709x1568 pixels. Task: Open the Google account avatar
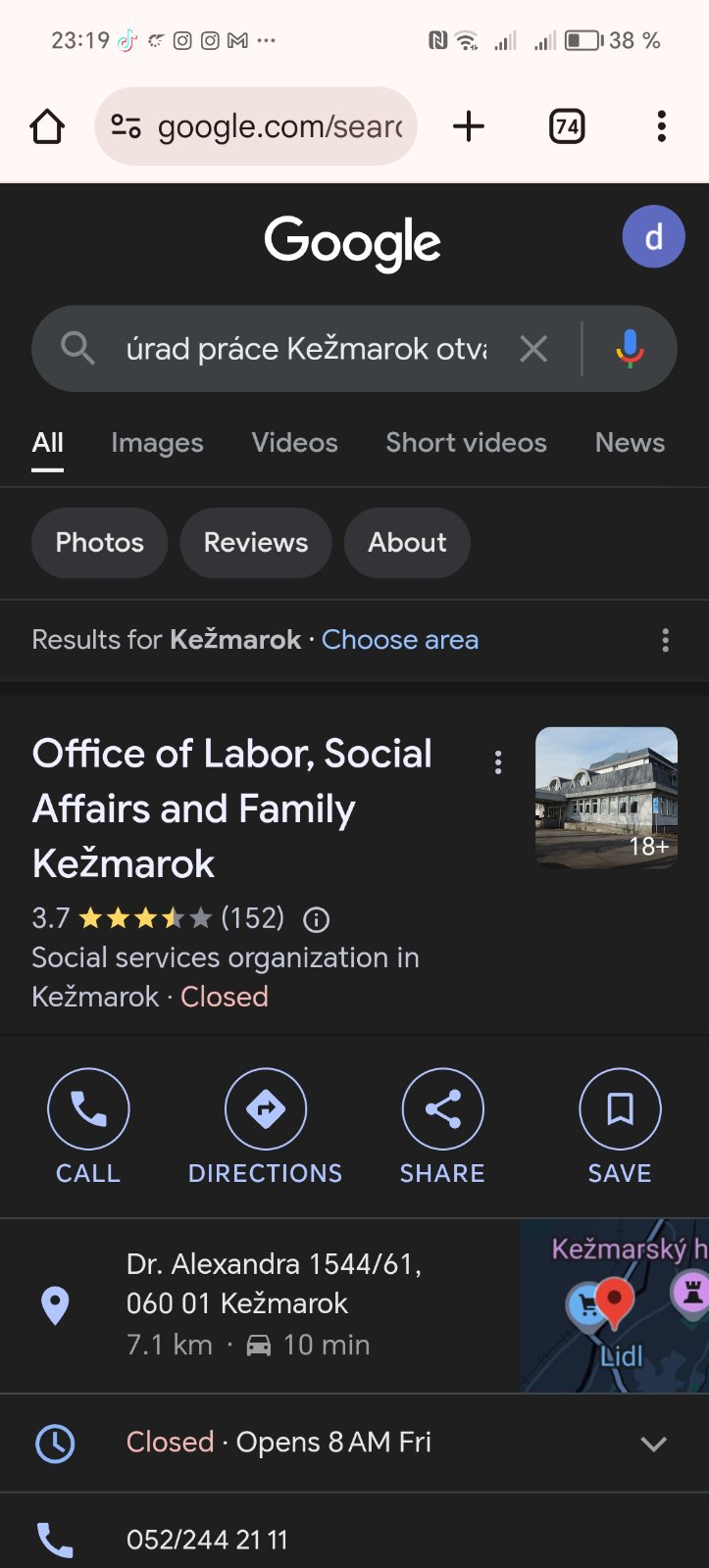tap(653, 237)
